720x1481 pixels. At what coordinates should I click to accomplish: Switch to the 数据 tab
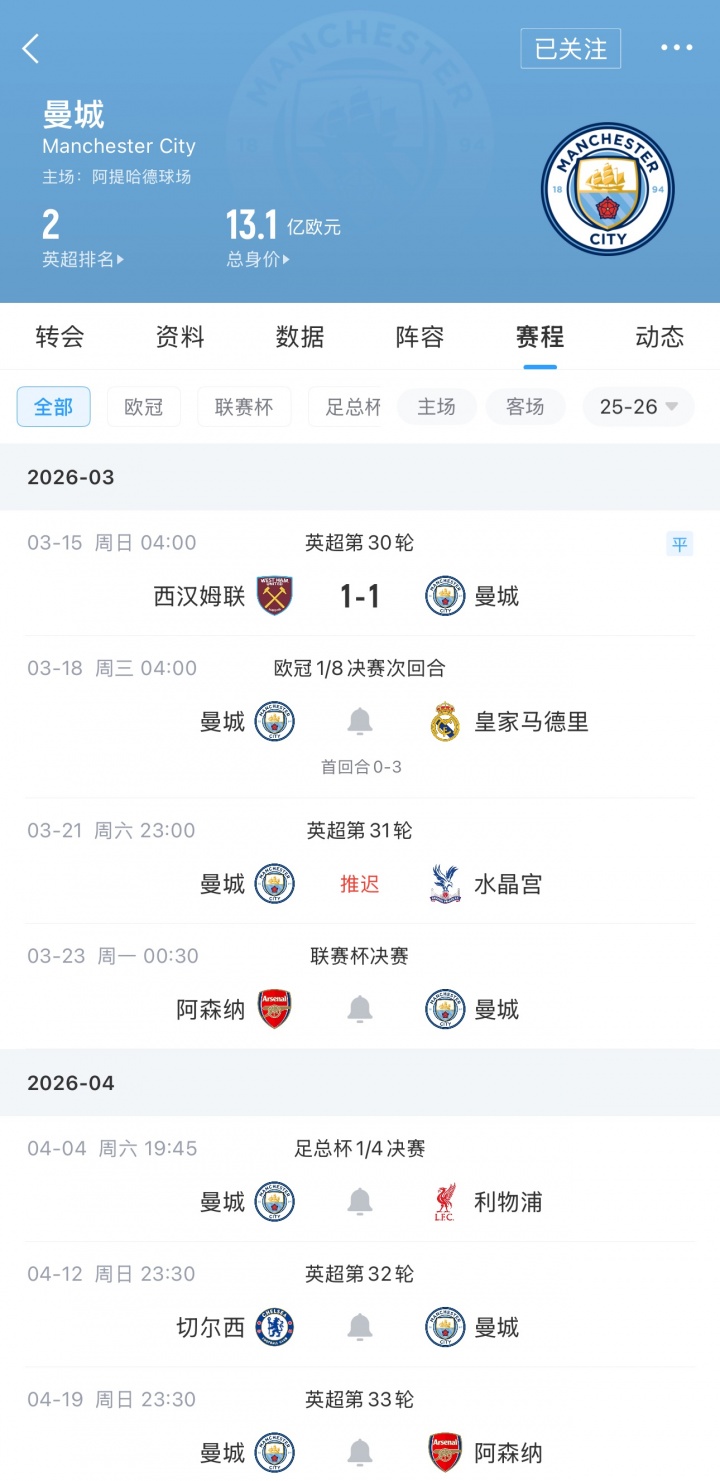coord(300,337)
